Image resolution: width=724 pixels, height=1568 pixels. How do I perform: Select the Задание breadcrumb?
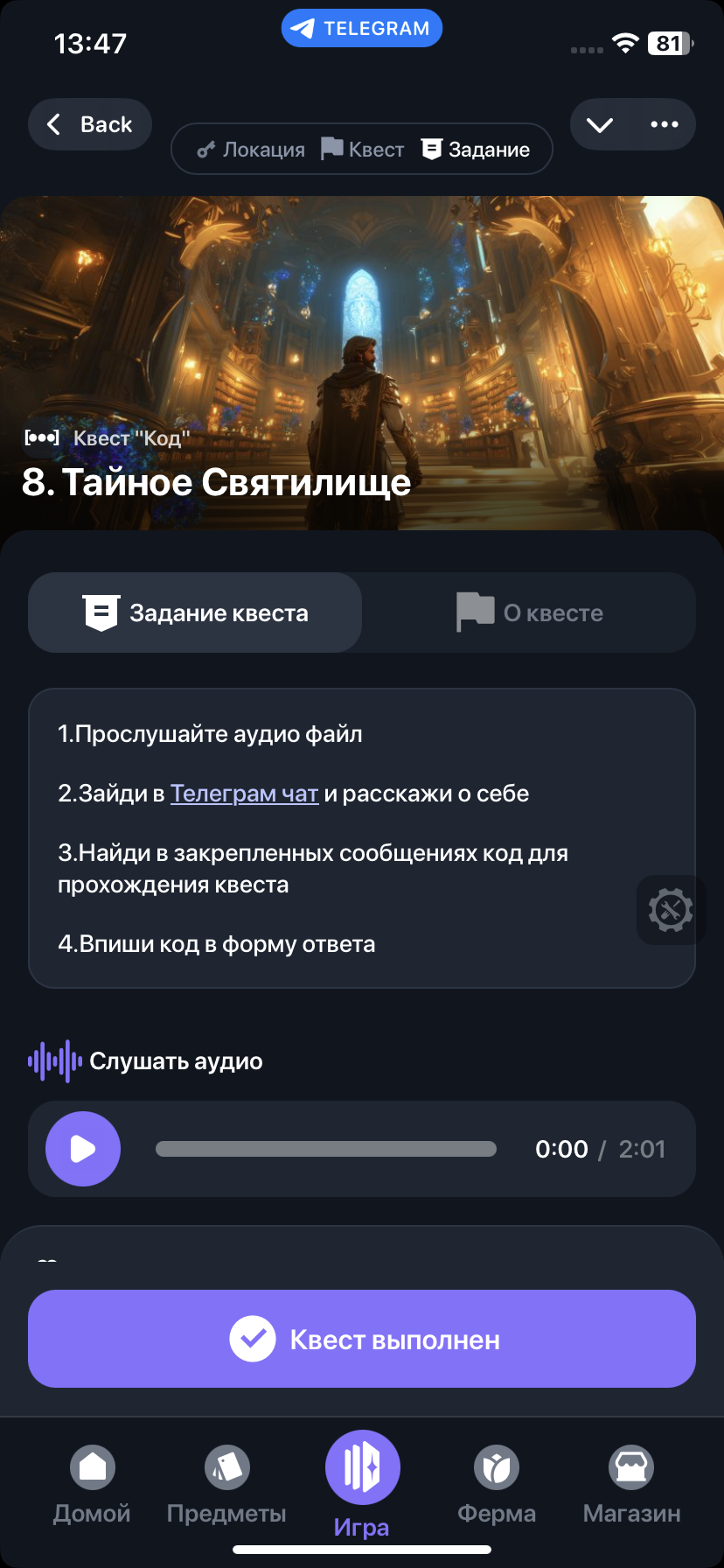click(x=477, y=150)
